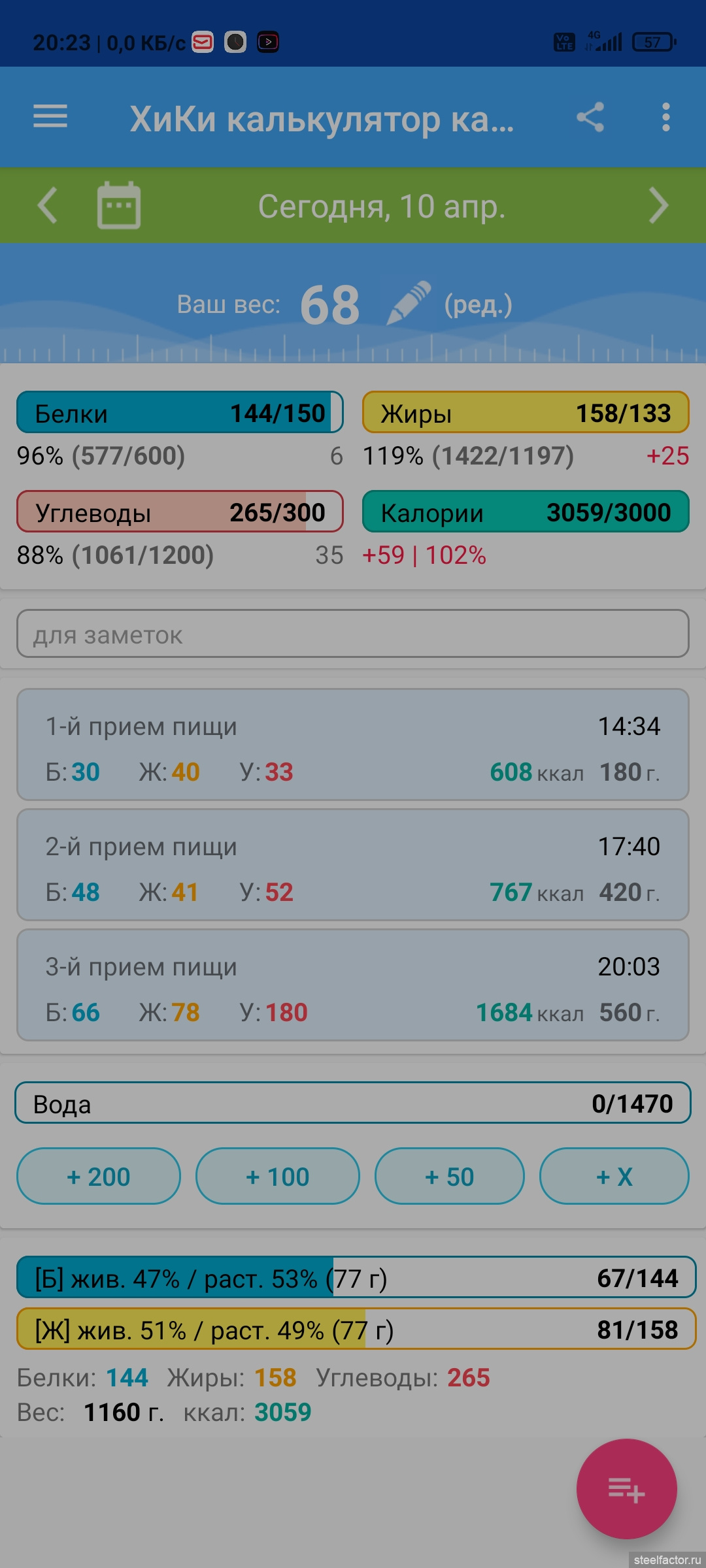Add 50 ml of water

coord(450,1176)
